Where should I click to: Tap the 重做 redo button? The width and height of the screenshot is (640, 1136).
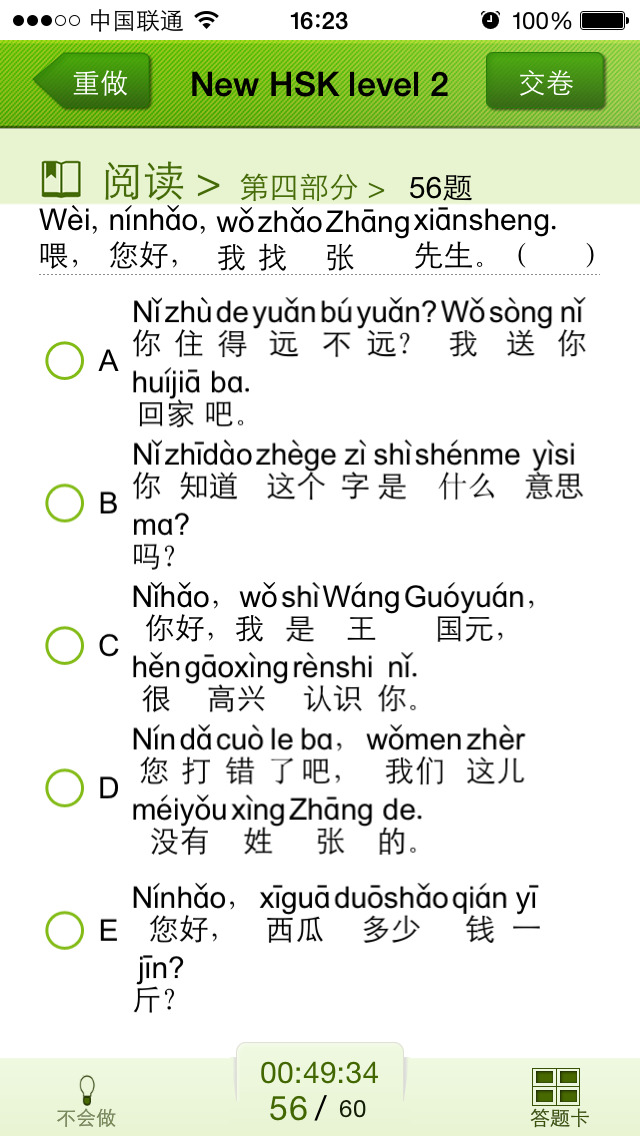pyautogui.click(x=94, y=83)
